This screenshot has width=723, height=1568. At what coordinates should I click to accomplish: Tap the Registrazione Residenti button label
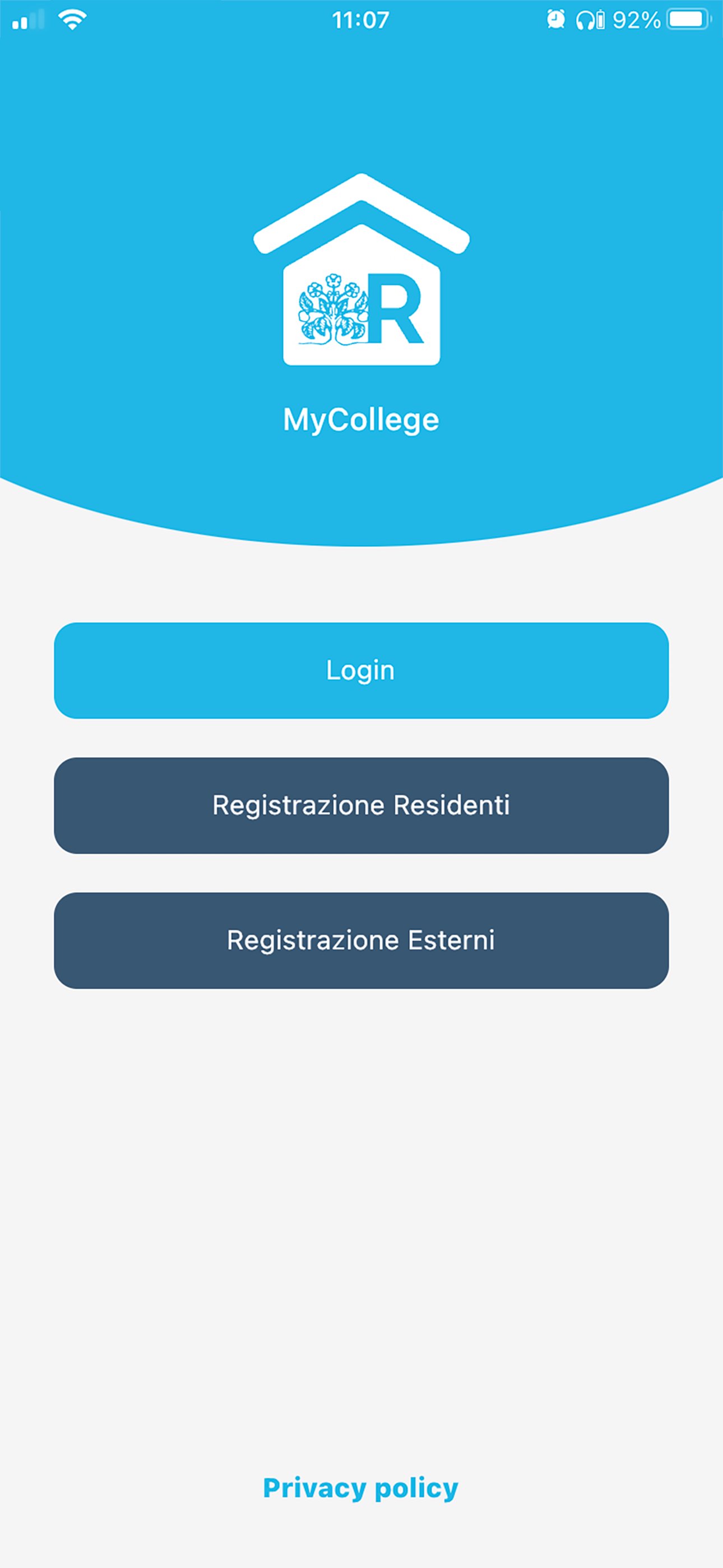click(361, 806)
